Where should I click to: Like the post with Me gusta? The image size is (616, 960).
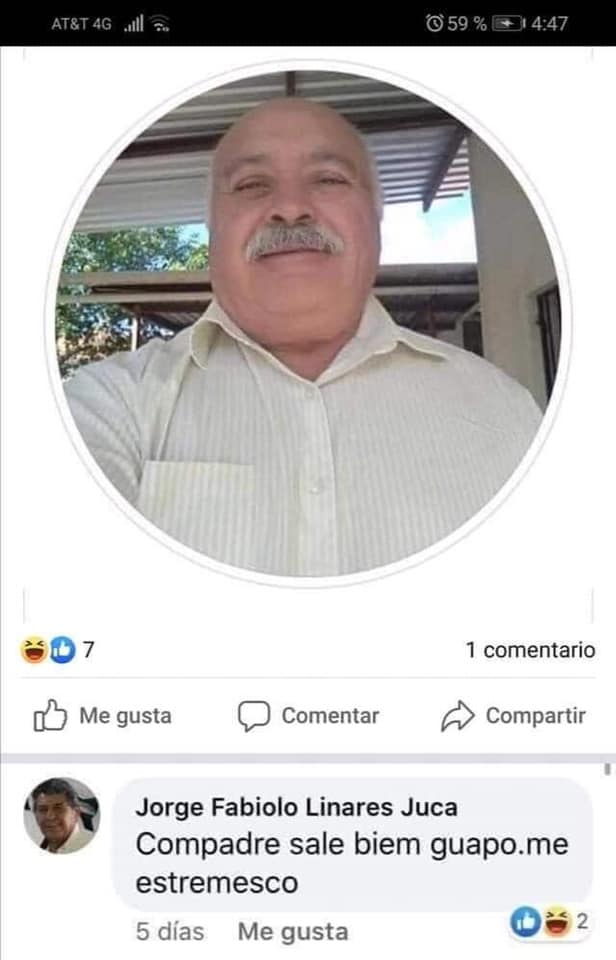pyautogui.click(x=103, y=716)
